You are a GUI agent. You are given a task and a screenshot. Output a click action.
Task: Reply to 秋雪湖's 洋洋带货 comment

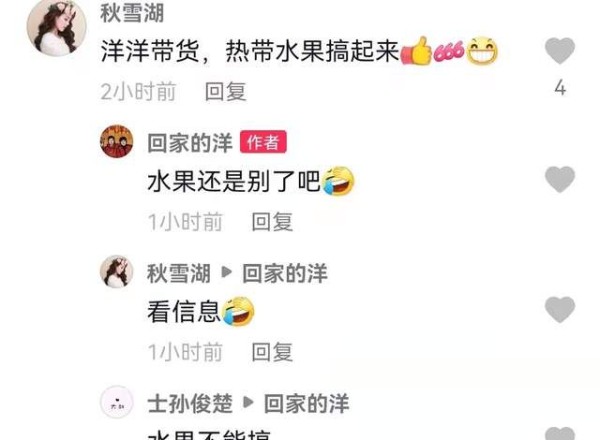coord(225,91)
